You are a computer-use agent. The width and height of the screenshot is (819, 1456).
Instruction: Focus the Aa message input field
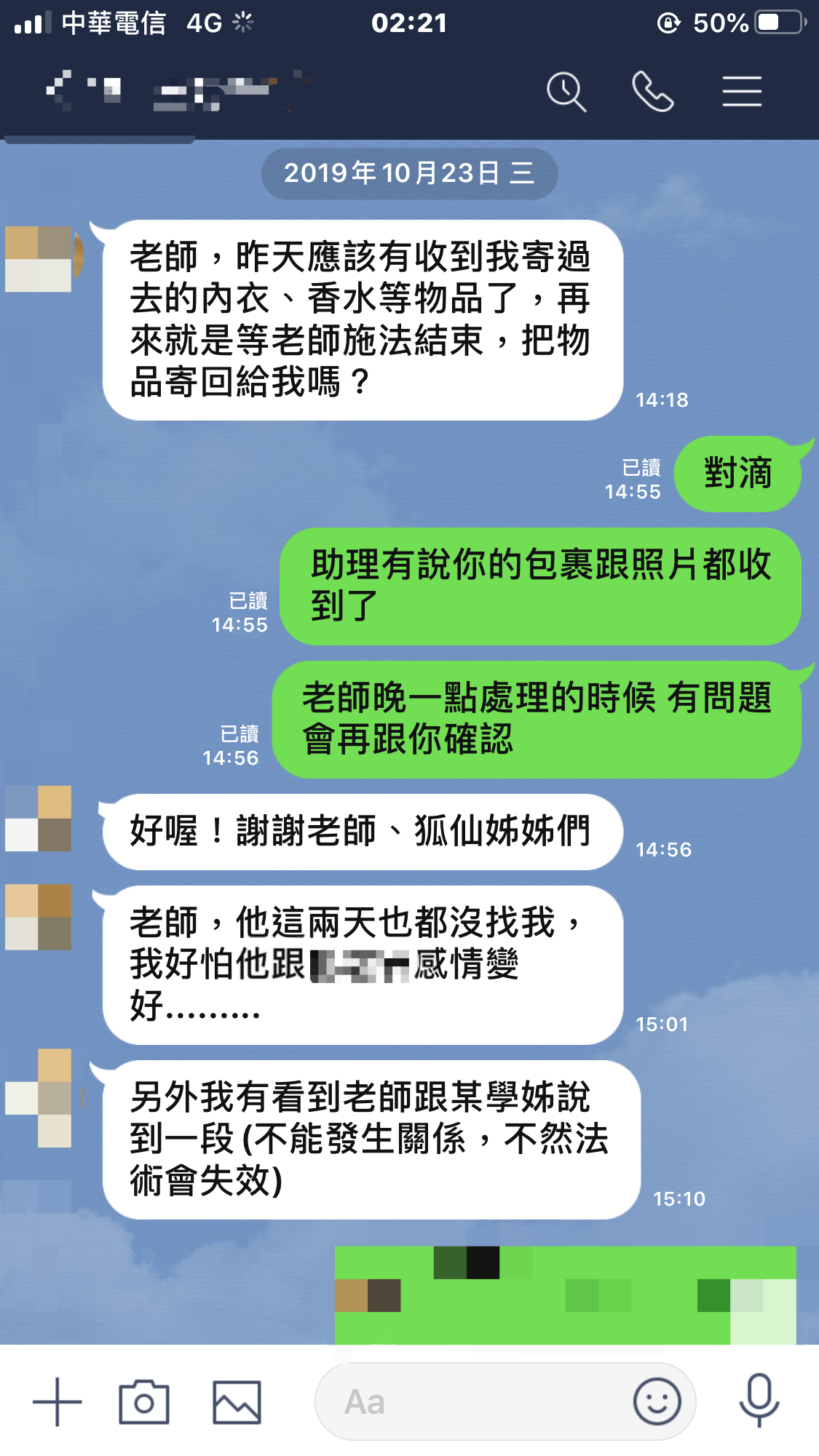[x=473, y=1401]
